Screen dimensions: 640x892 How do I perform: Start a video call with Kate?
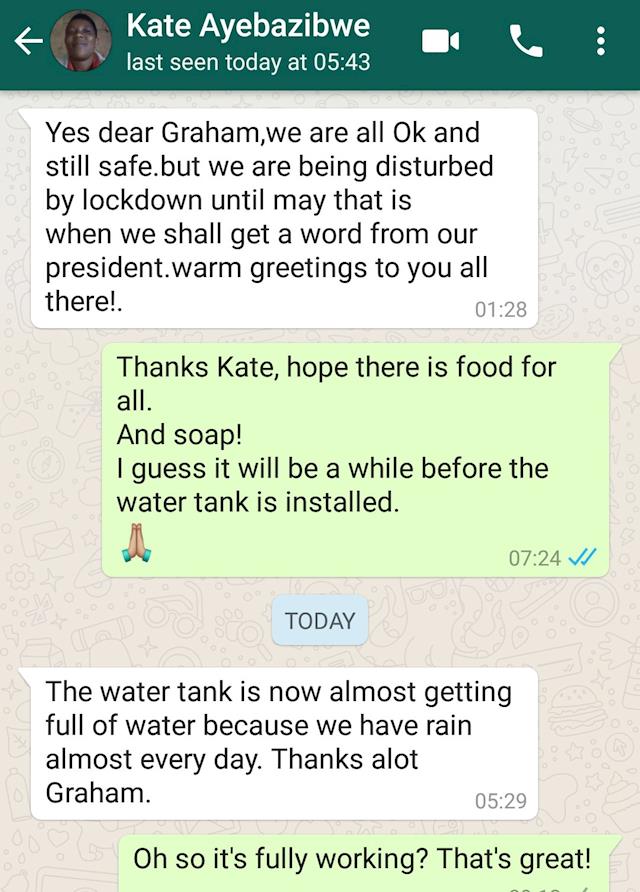[440, 41]
